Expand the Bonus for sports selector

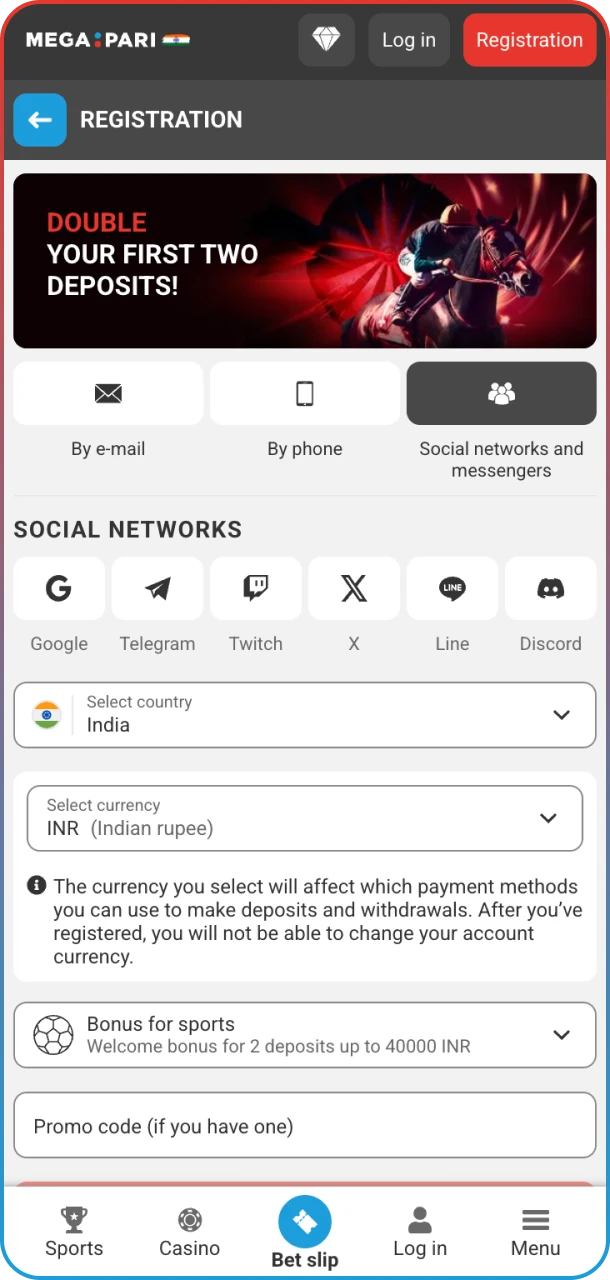305,1035
